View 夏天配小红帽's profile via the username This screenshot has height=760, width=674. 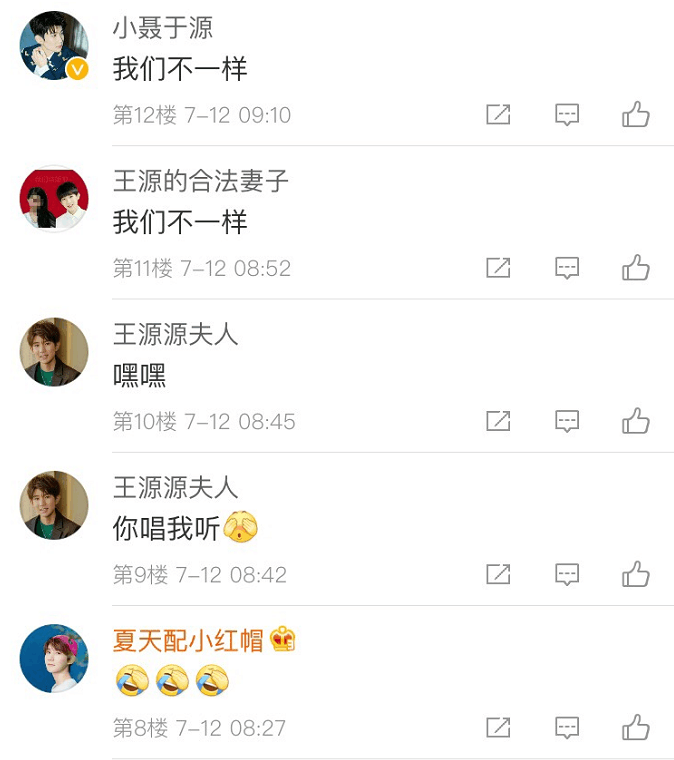coord(188,639)
